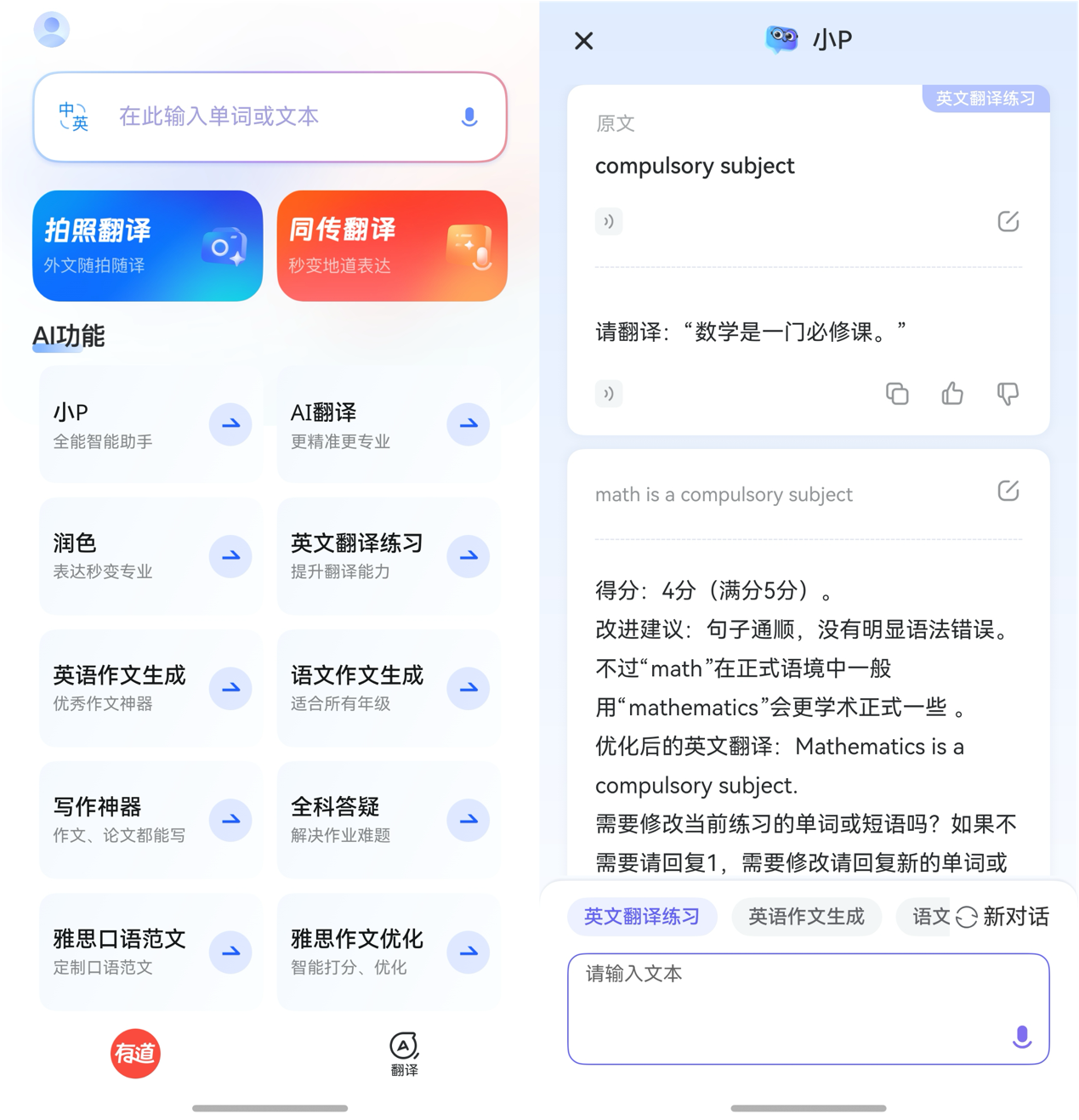
Task: Start a 新对话 new conversation
Action: (1002, 917)
